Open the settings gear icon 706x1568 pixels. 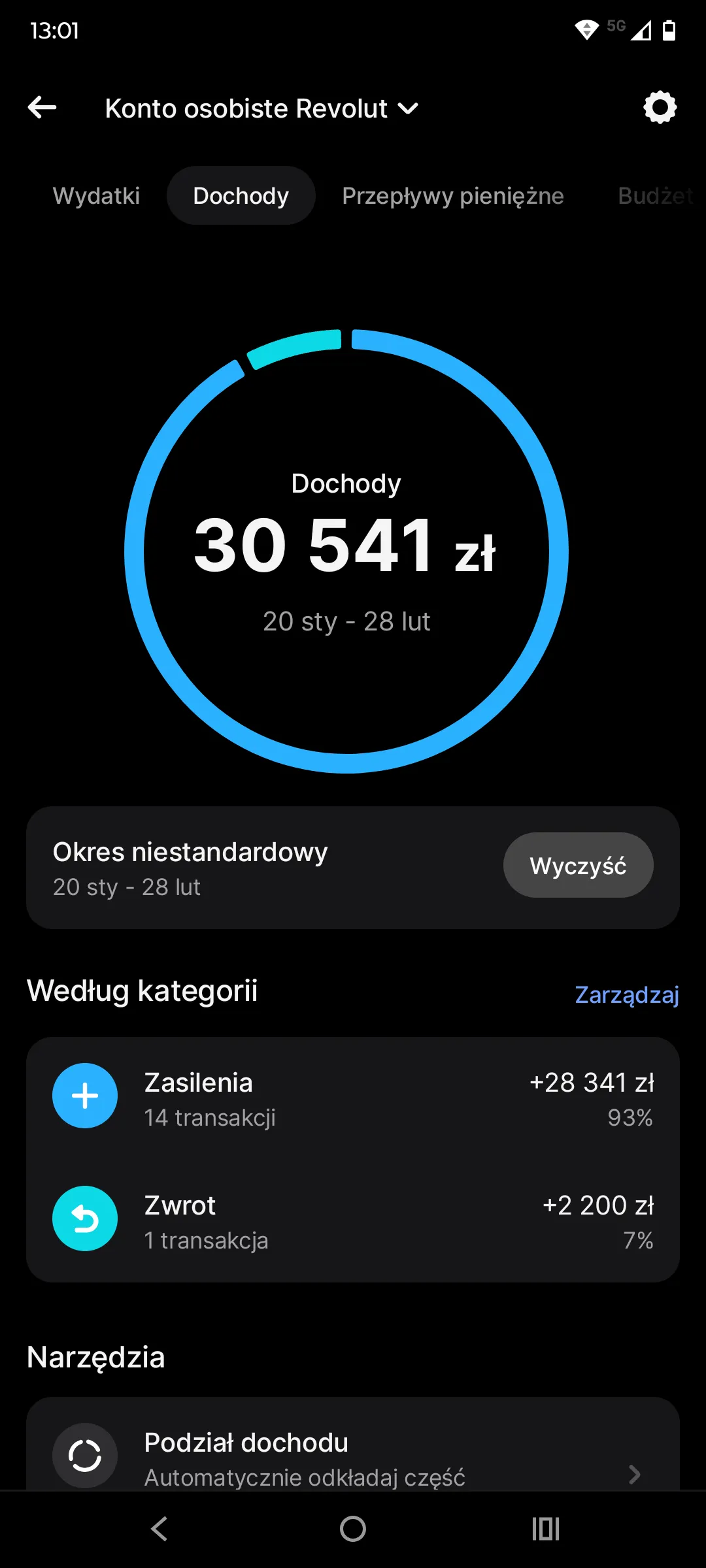point(660,108)
